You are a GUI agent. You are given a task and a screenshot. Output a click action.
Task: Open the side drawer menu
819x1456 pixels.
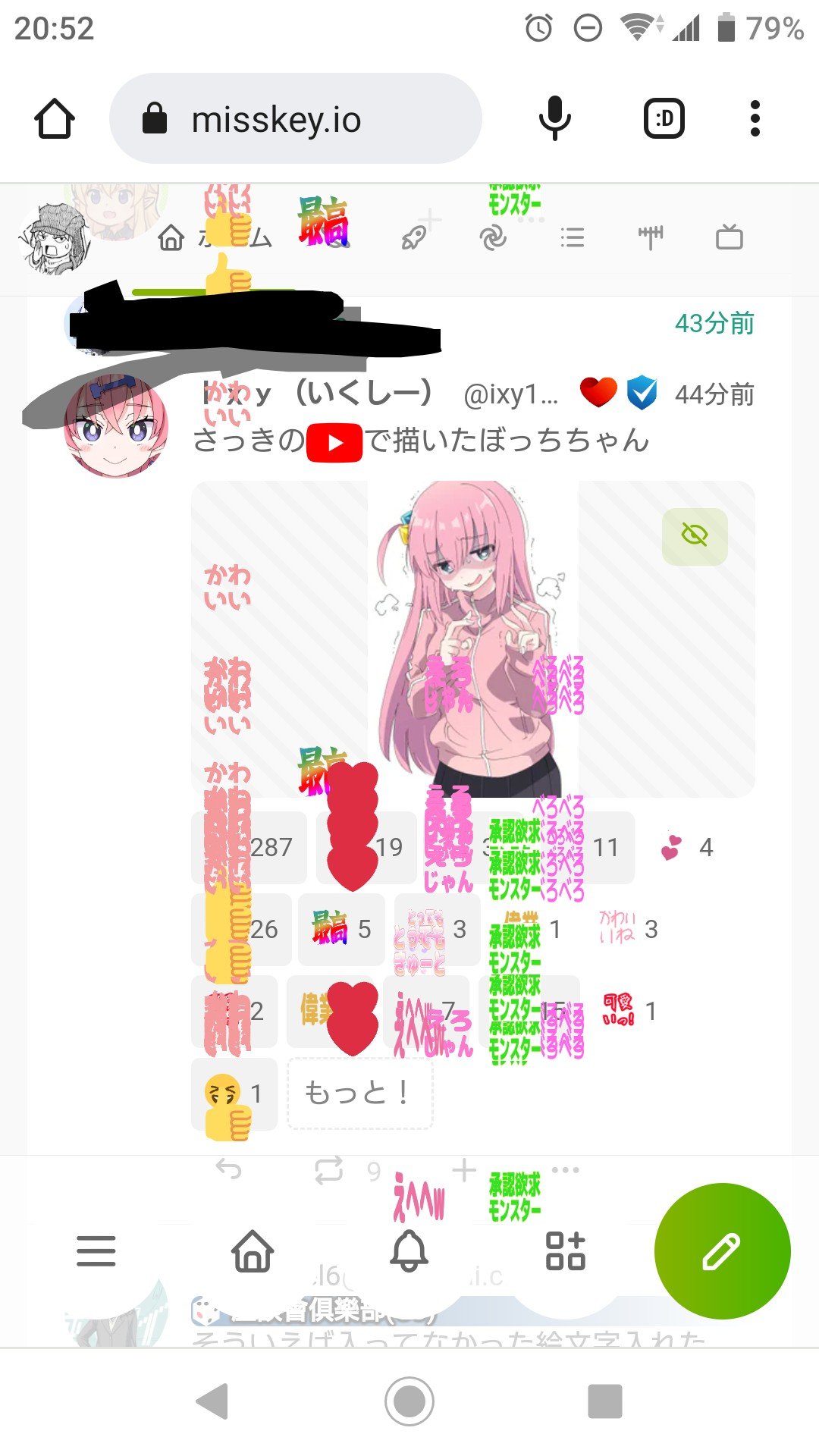[x=96, y=1250]
